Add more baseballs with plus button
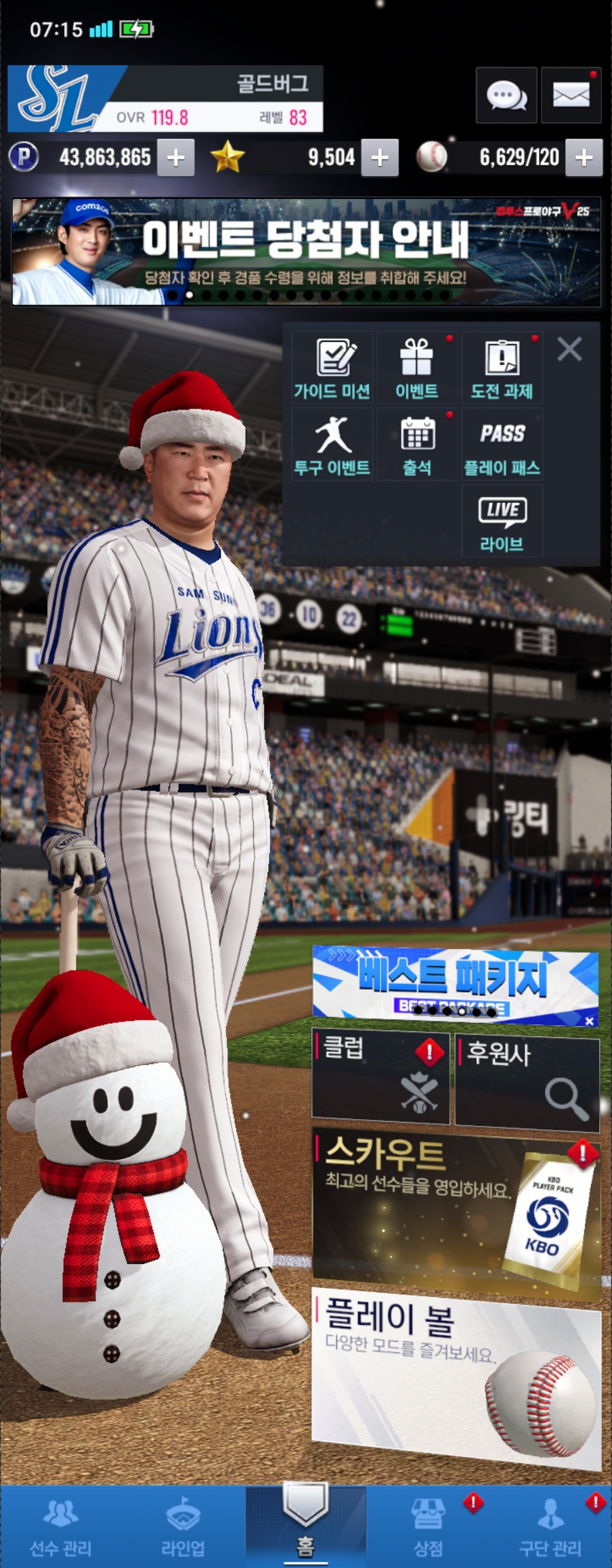Viewport: 612px width, 1568px height. (584, 158)
